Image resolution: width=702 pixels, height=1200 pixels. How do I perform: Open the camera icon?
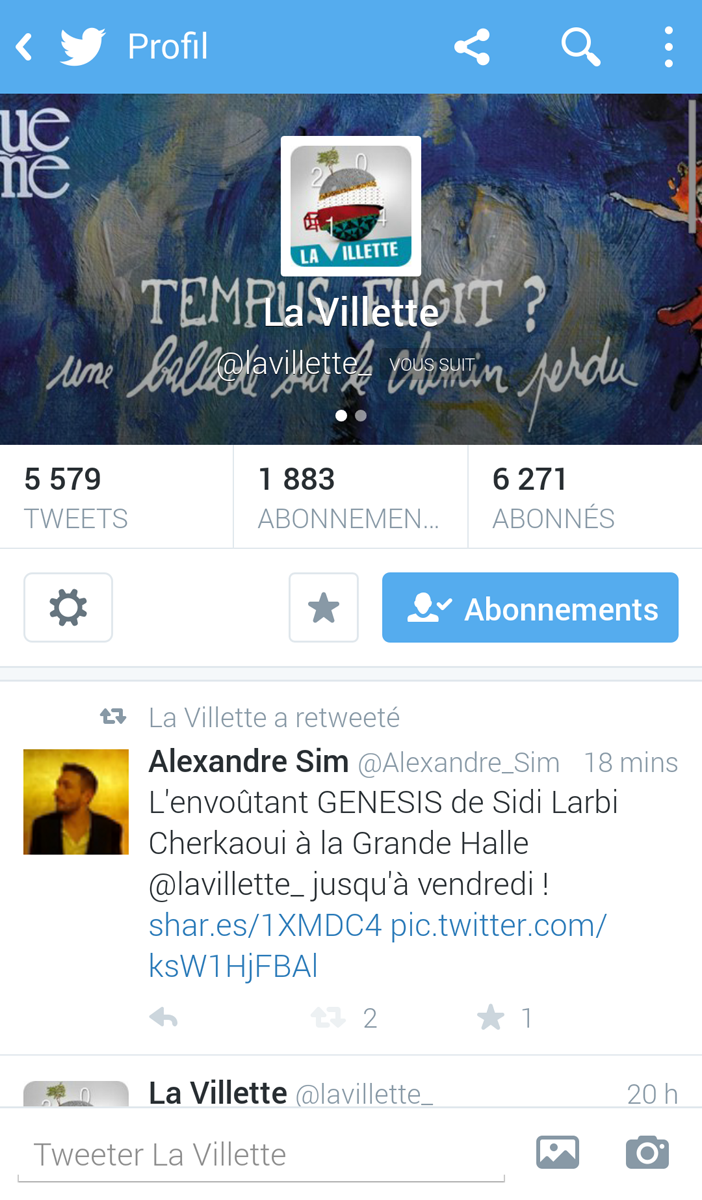pyautogui.click(x=647, y=1152)
